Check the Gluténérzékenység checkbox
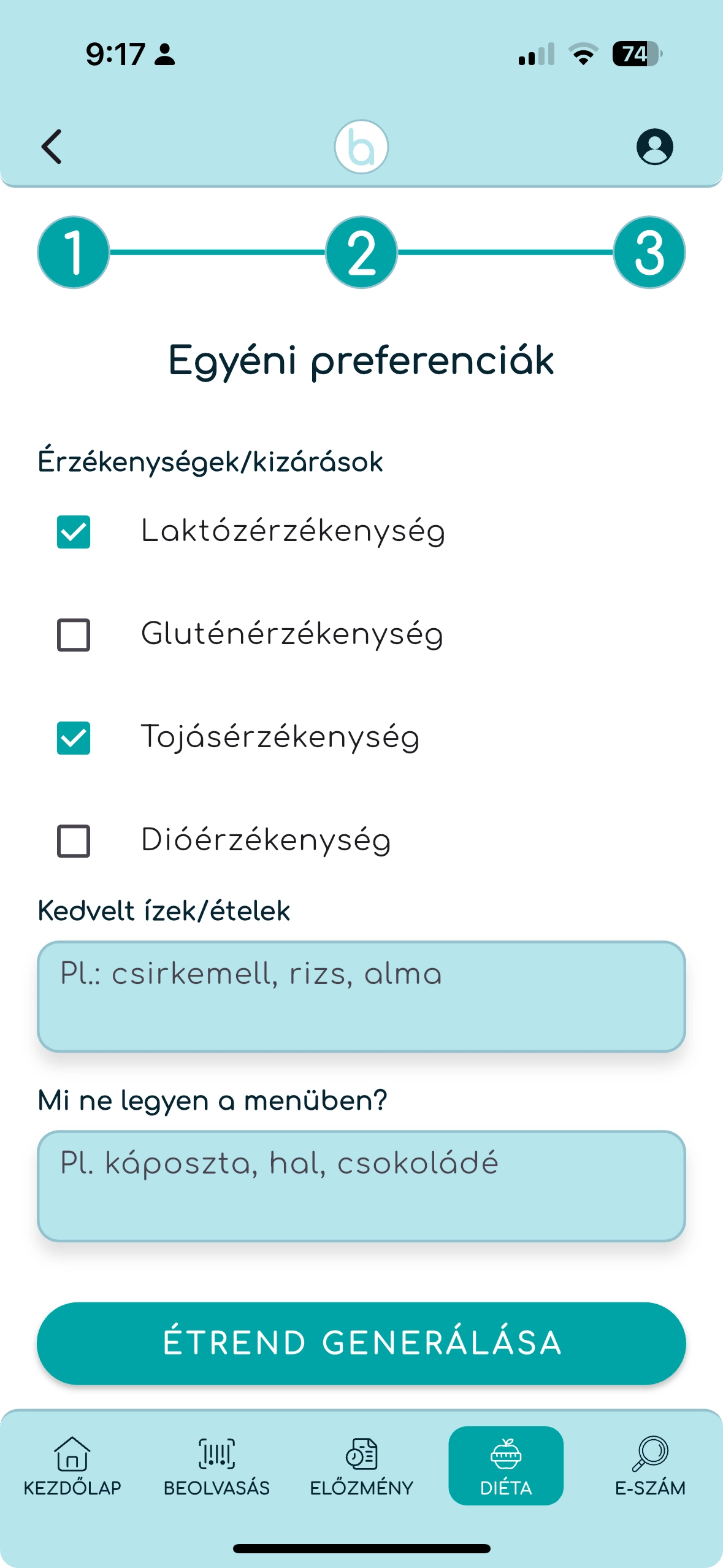The width and height of the screenshot is (723, 1568). [x=74, y=634]
